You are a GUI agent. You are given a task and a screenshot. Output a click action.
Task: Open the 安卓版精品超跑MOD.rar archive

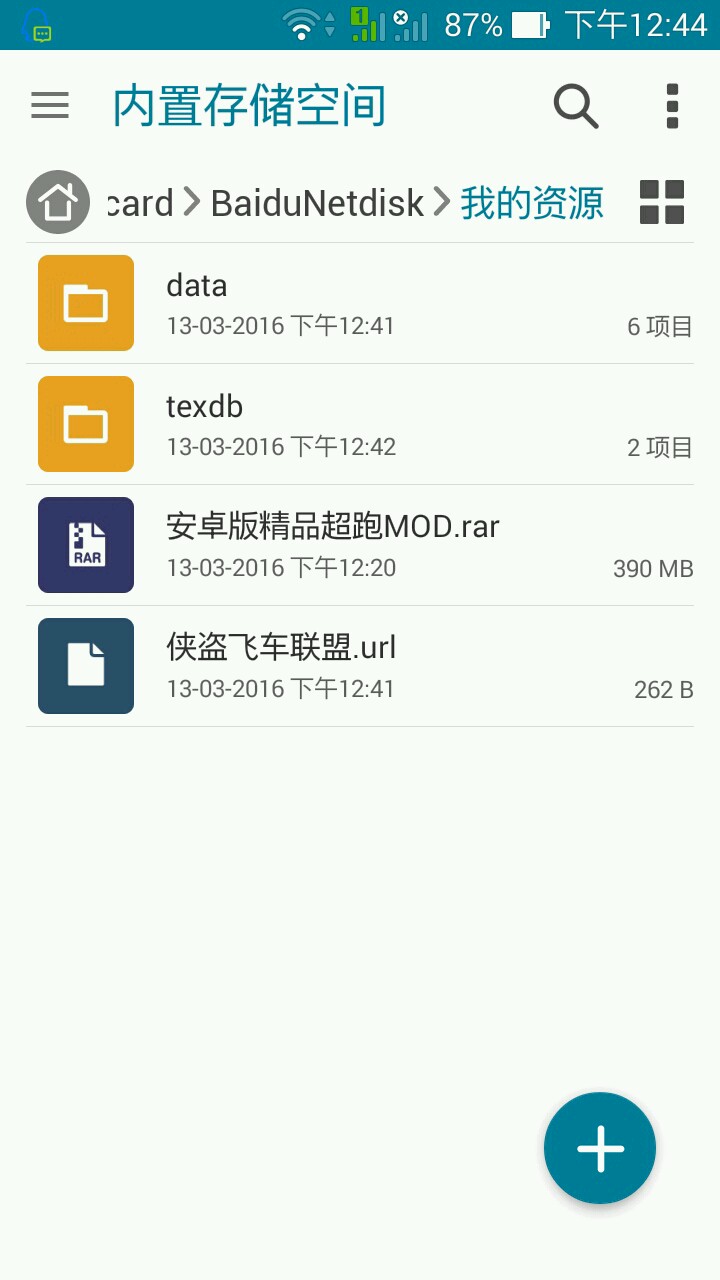click(360, 545)
